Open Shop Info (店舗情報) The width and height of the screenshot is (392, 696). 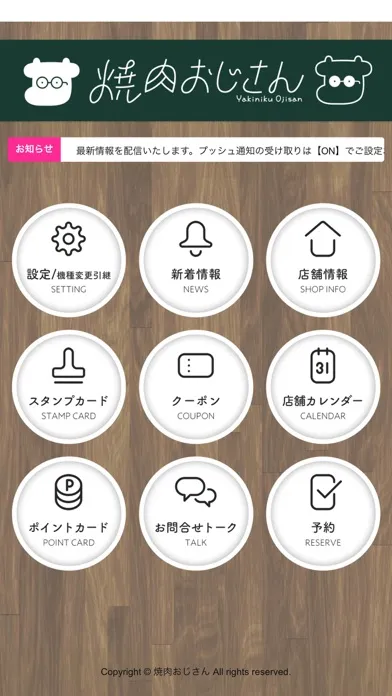tap(323, 260)
